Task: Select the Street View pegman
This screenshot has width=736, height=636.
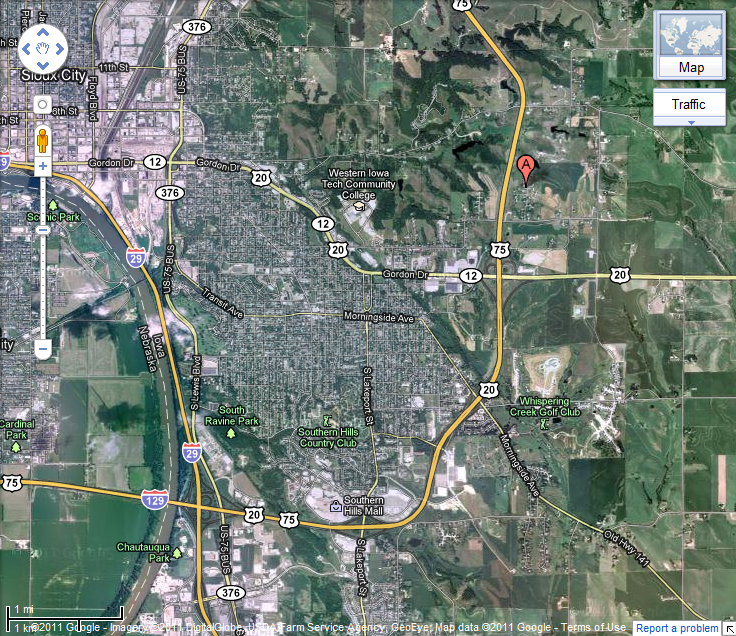Action: [43, 138]
